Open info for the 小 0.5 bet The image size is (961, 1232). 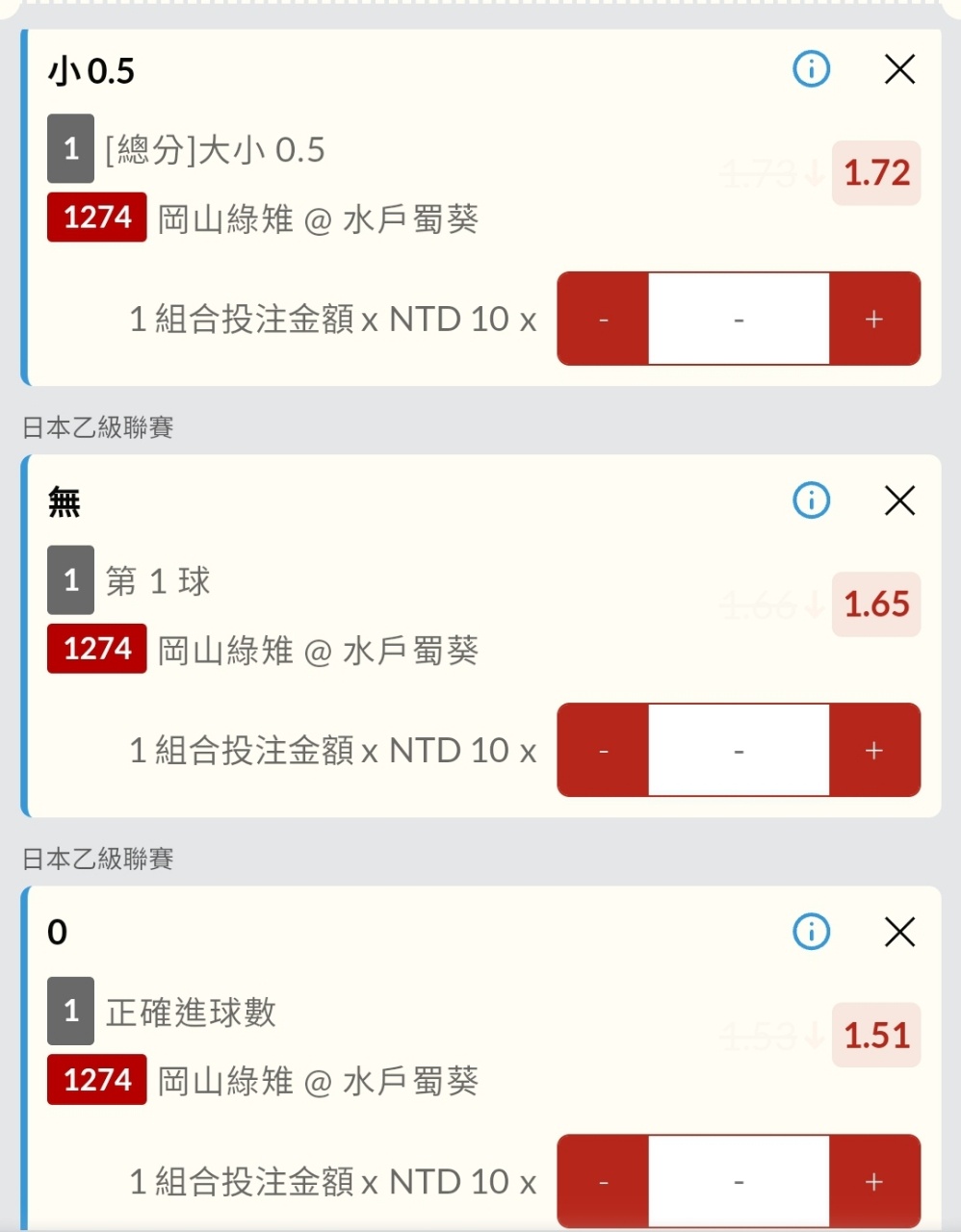point(811,69)
